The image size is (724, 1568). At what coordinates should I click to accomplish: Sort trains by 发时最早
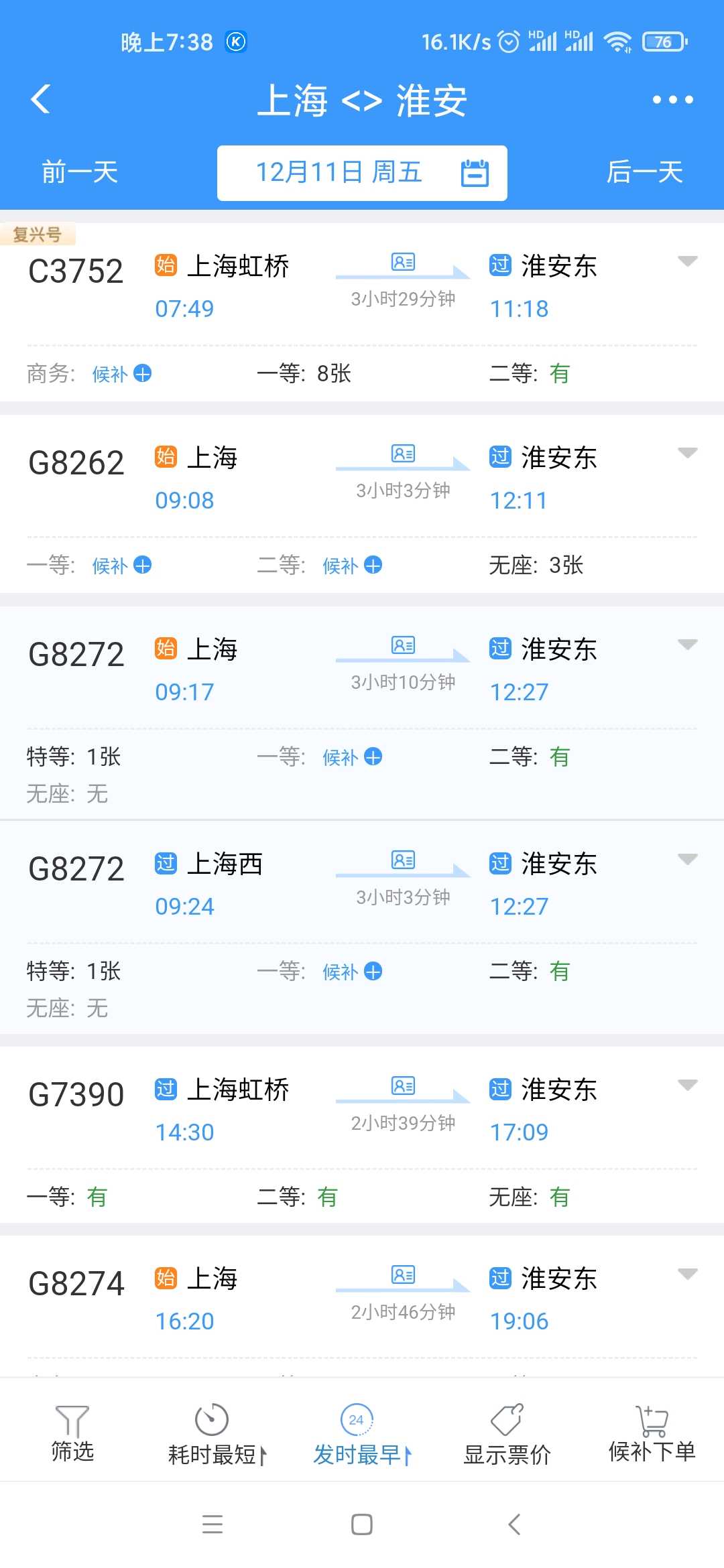[x=362, y=1434]
